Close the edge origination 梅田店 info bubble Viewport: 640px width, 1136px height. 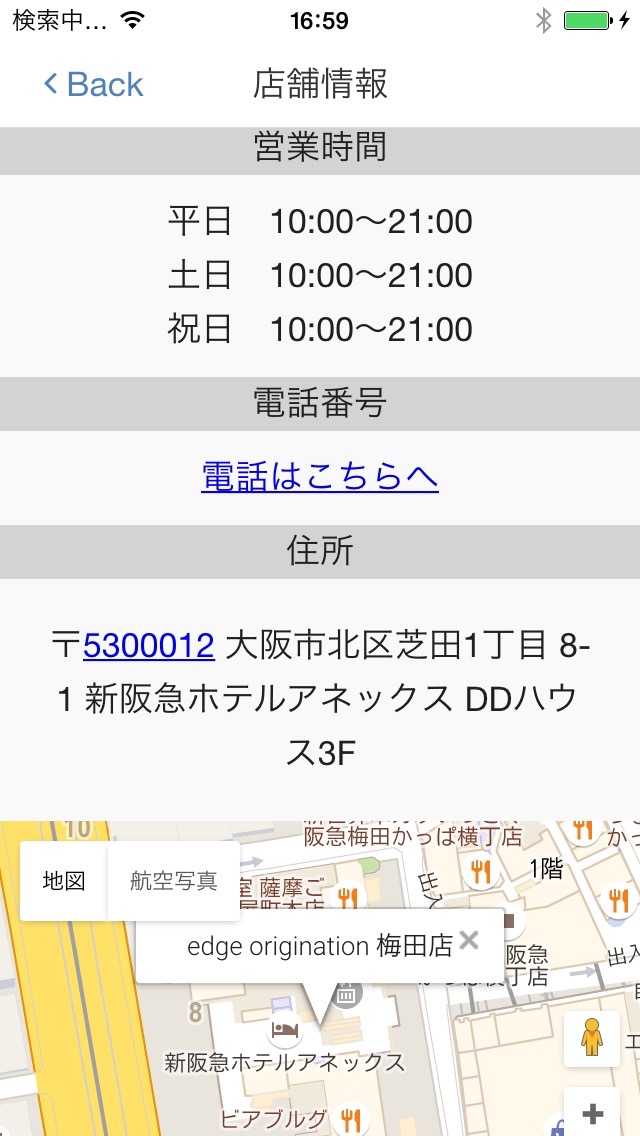tap(469, 940)
